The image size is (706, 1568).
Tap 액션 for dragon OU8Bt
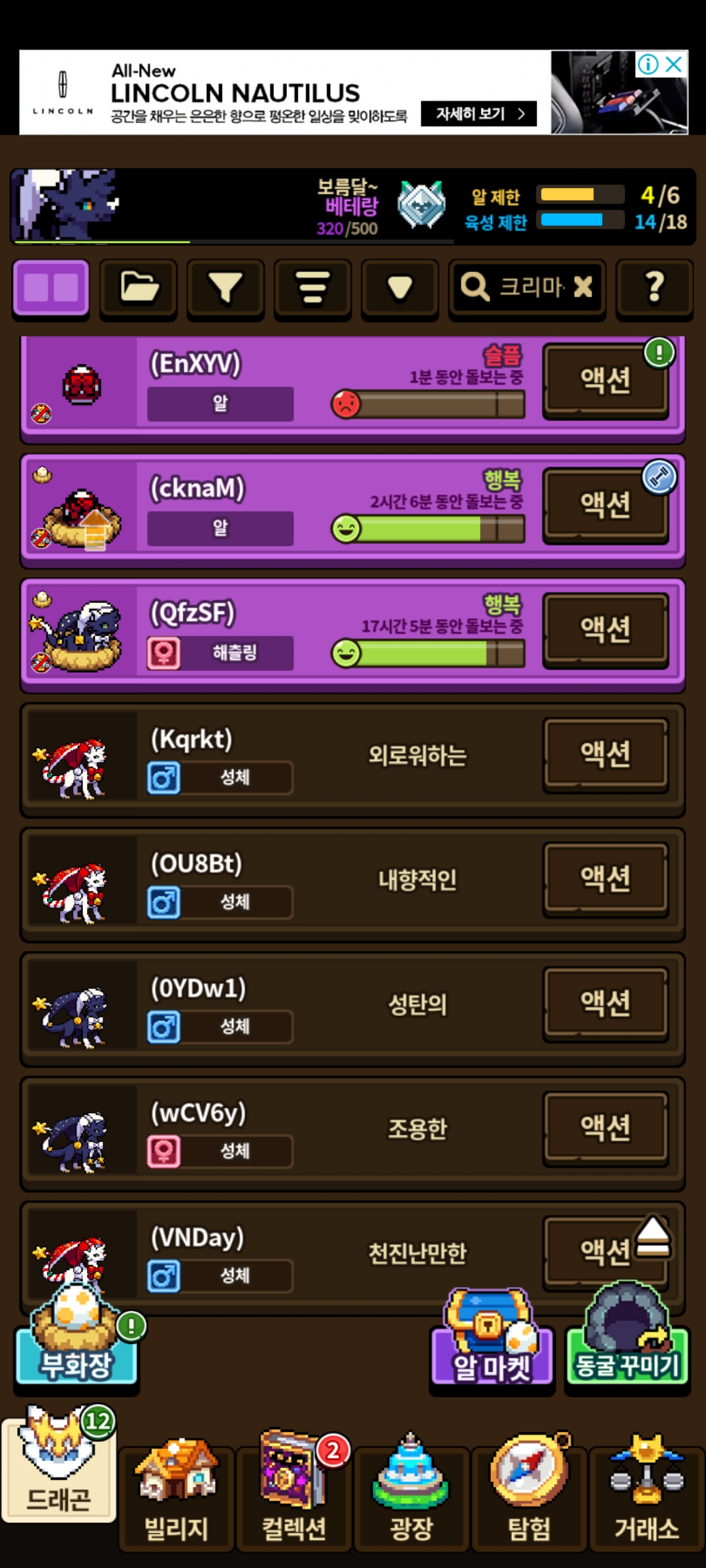point(606,879)
